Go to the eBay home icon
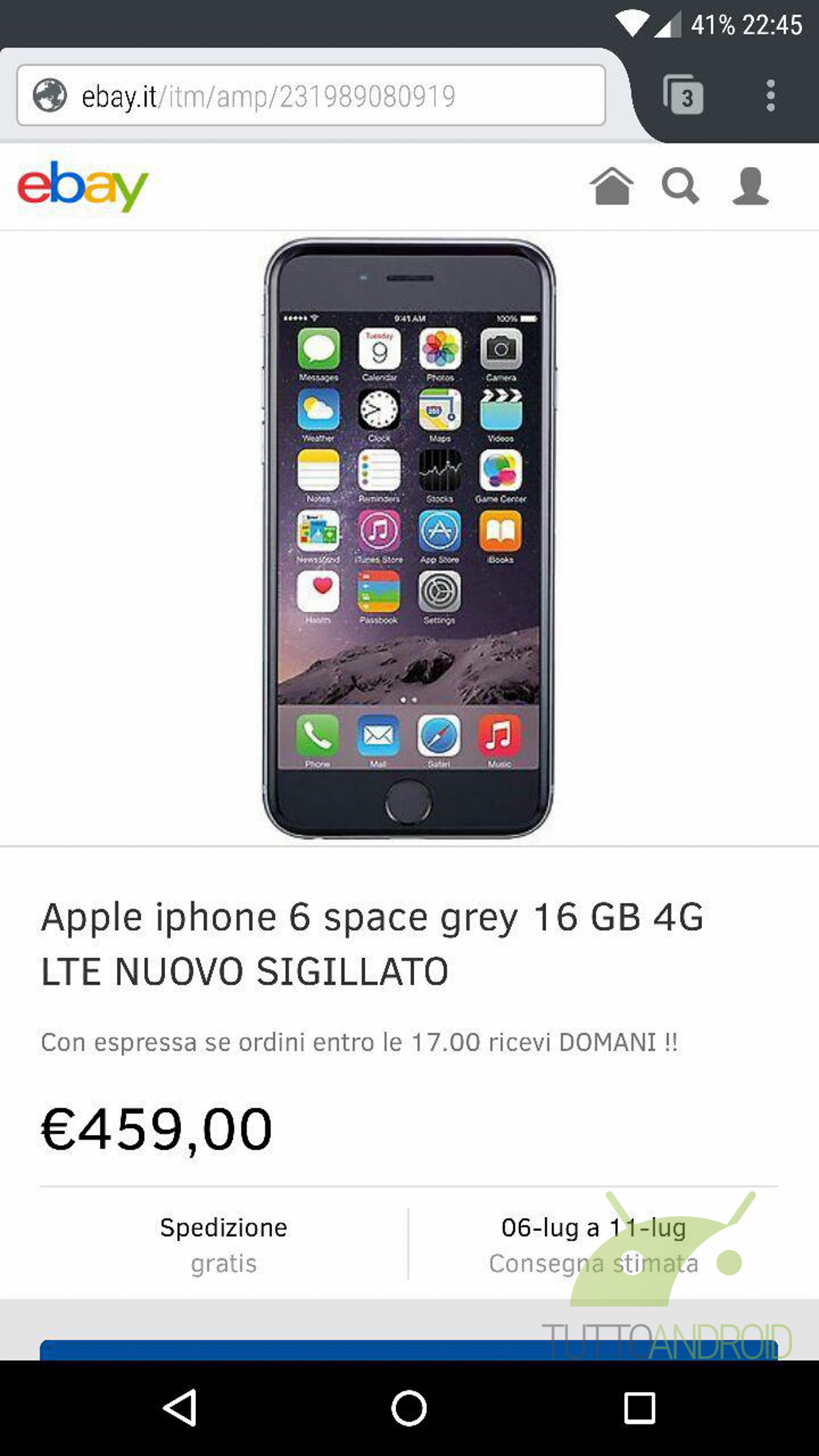 pyautogui.click(x=611, y=186)
